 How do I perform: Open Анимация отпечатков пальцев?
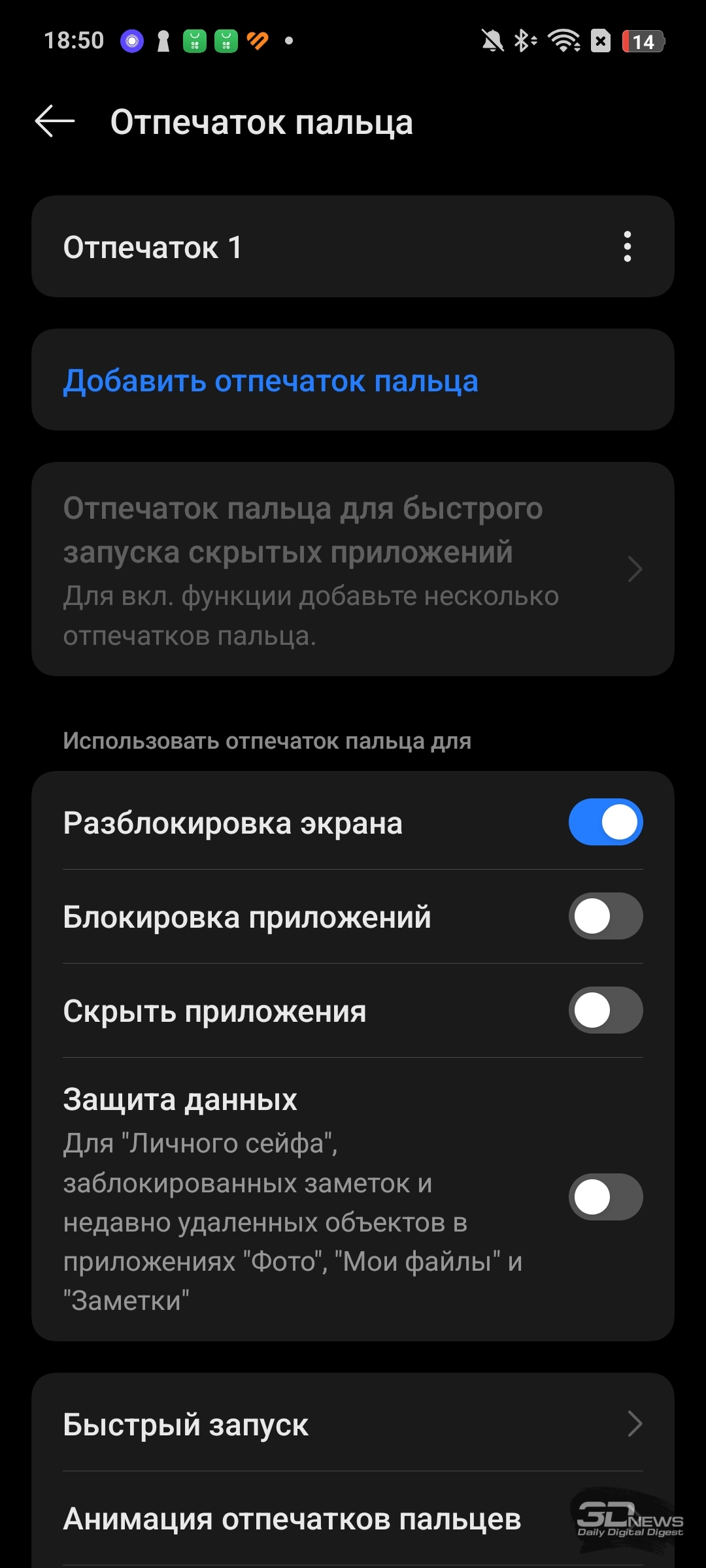353,1519
